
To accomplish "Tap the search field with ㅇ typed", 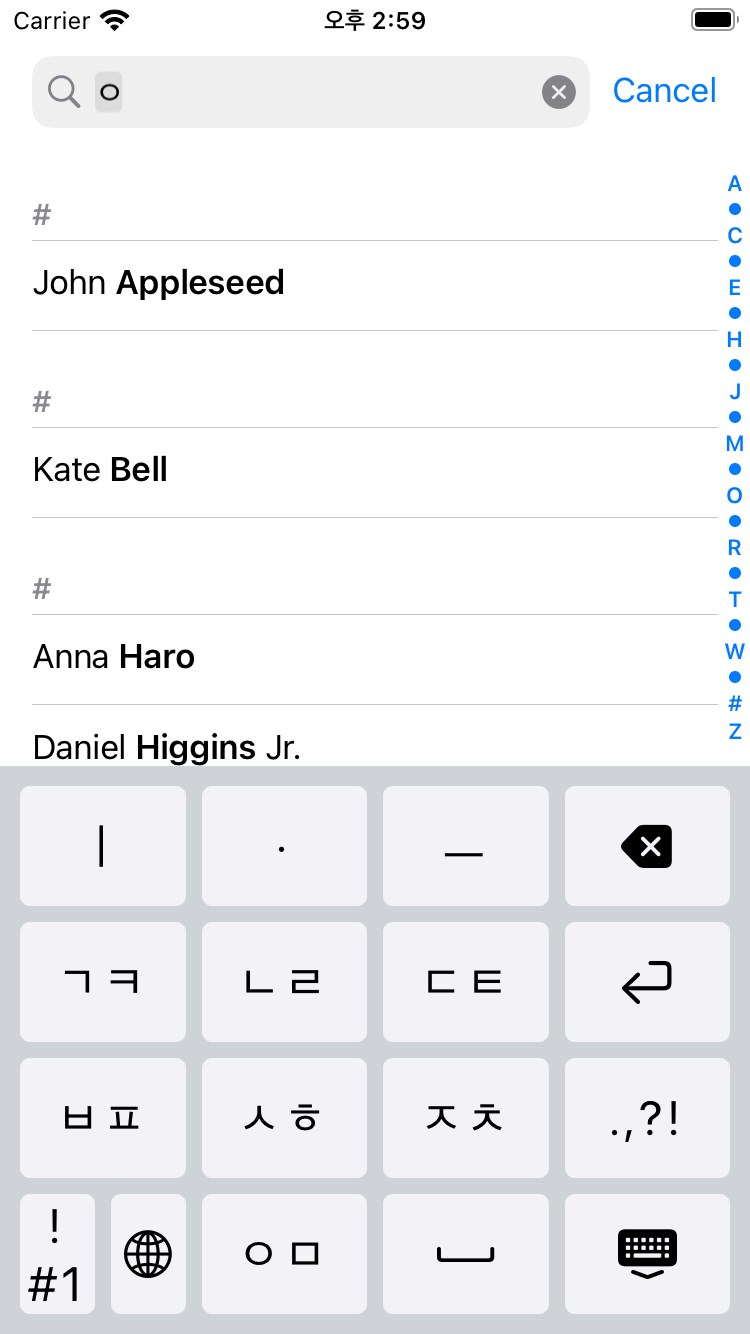I will 310,92.
